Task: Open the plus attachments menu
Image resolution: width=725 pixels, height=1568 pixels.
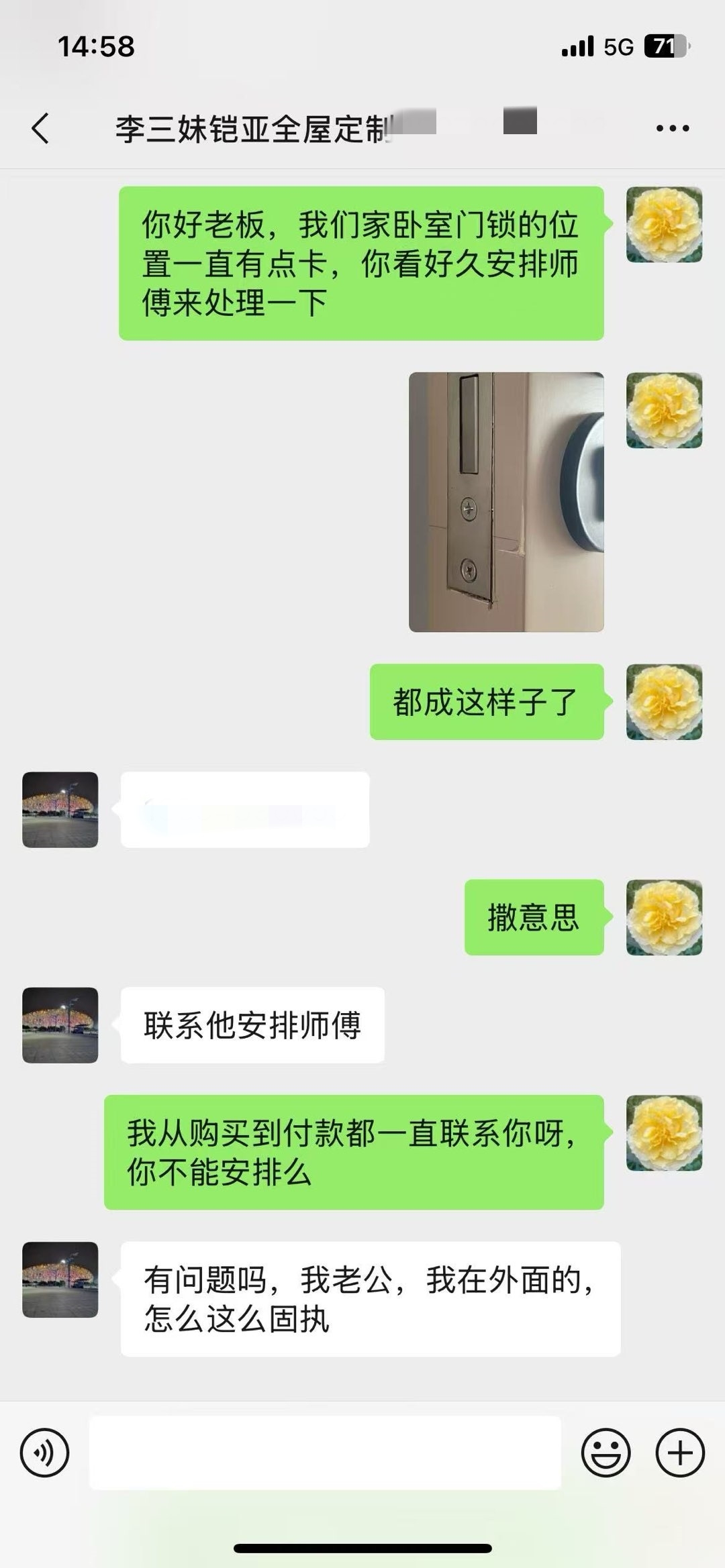Action: pos(679,1453)
